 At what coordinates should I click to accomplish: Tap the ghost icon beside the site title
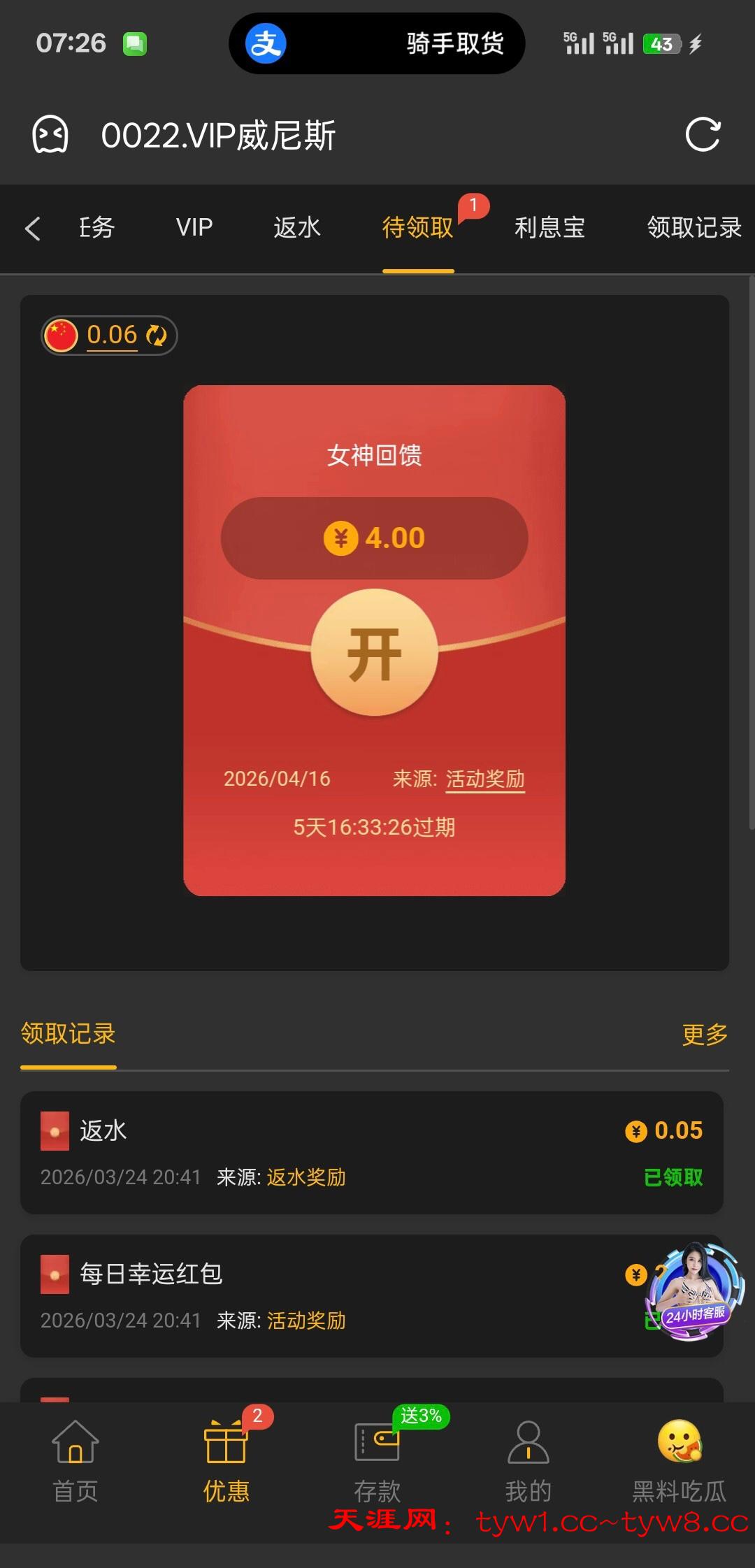point(50,135)
